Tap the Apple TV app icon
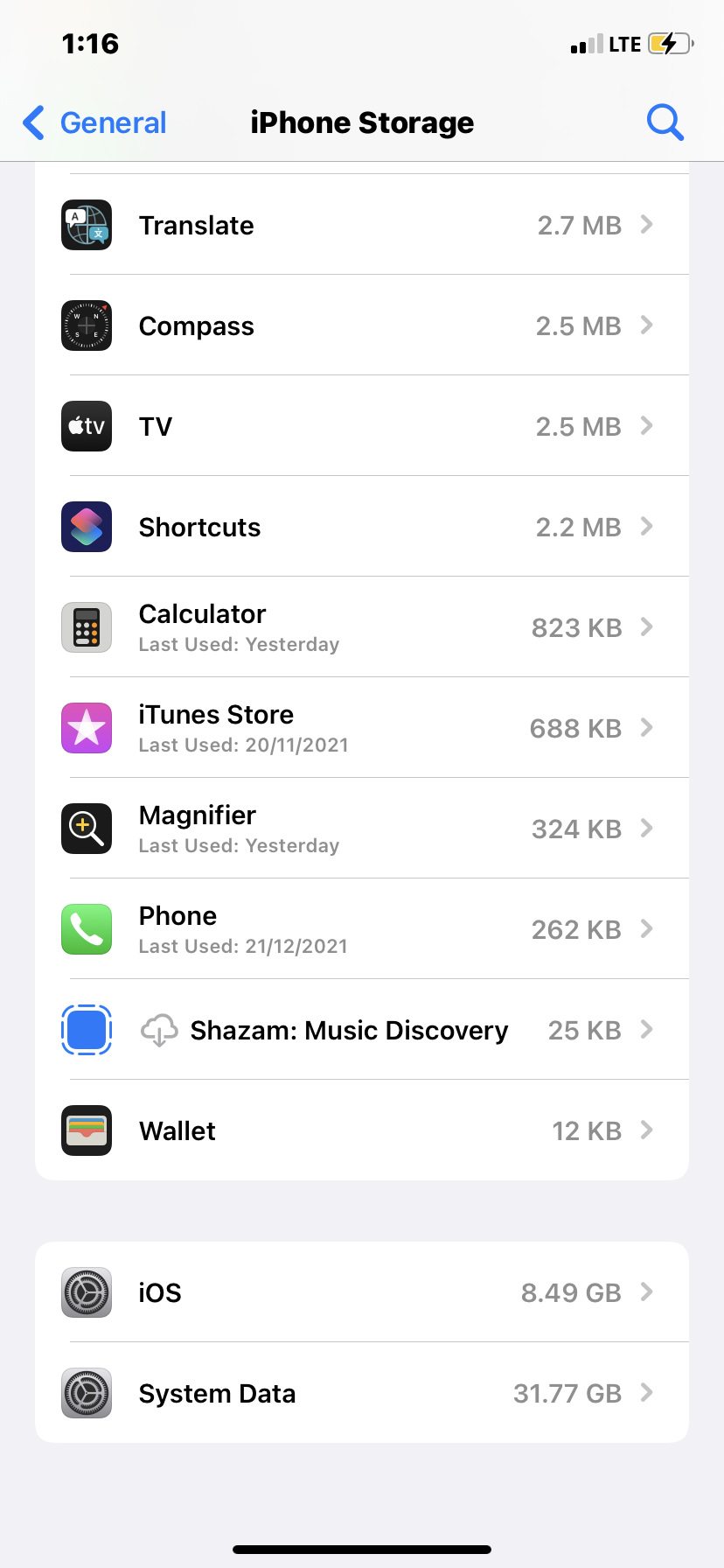724x1568 pixels. (86, 426)
